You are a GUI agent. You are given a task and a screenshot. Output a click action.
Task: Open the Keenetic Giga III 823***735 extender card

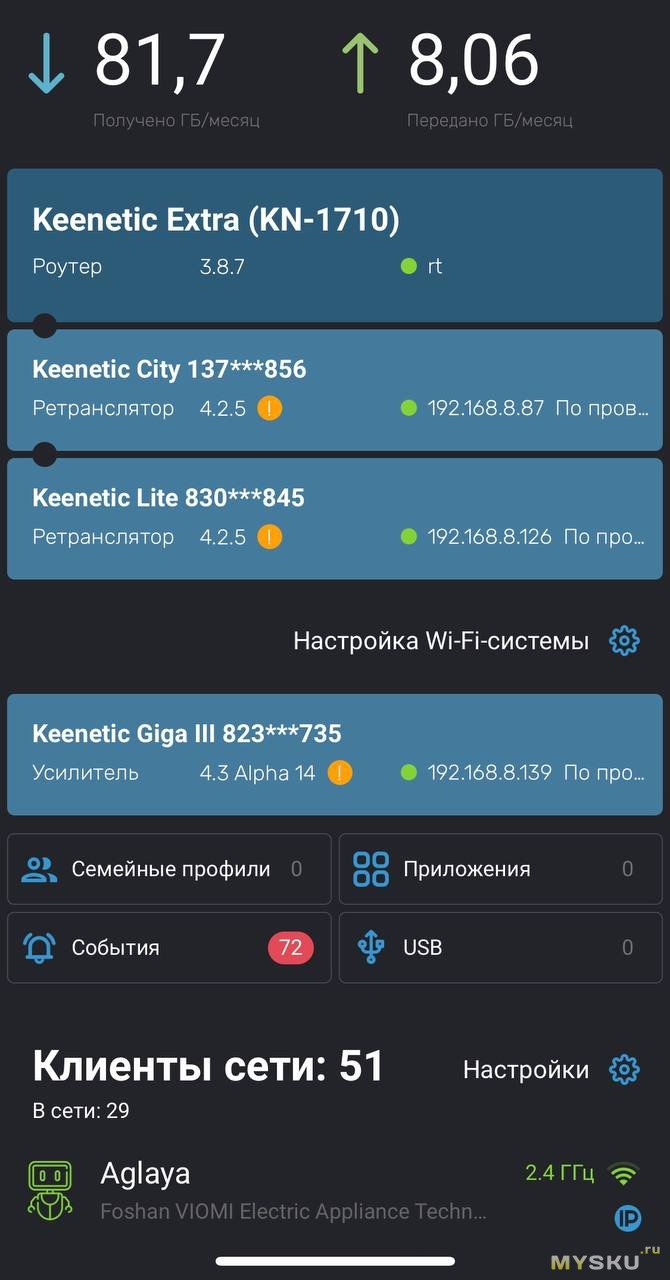pyautogui.click(x=335, y=754)
